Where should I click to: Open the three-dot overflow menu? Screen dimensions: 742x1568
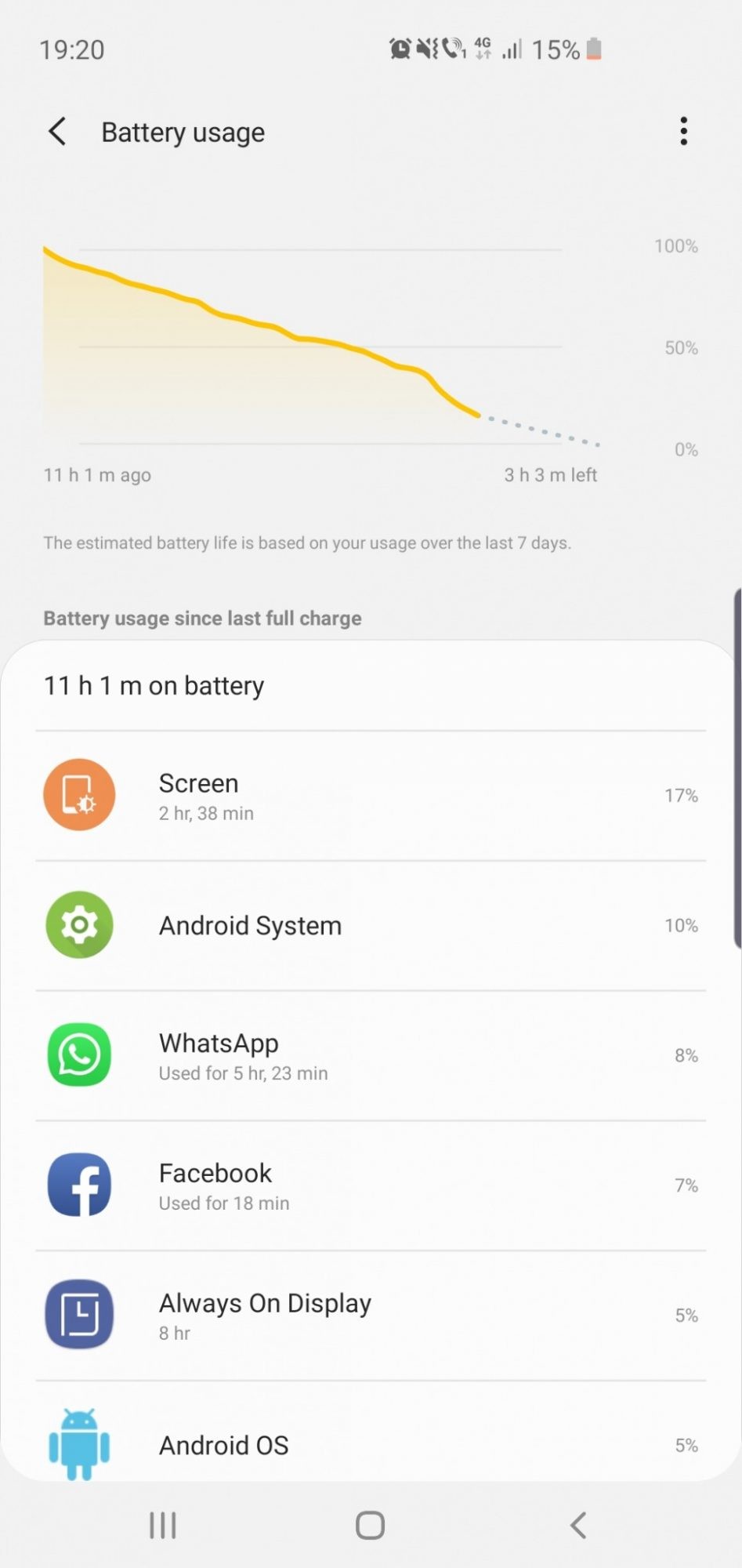683,132
